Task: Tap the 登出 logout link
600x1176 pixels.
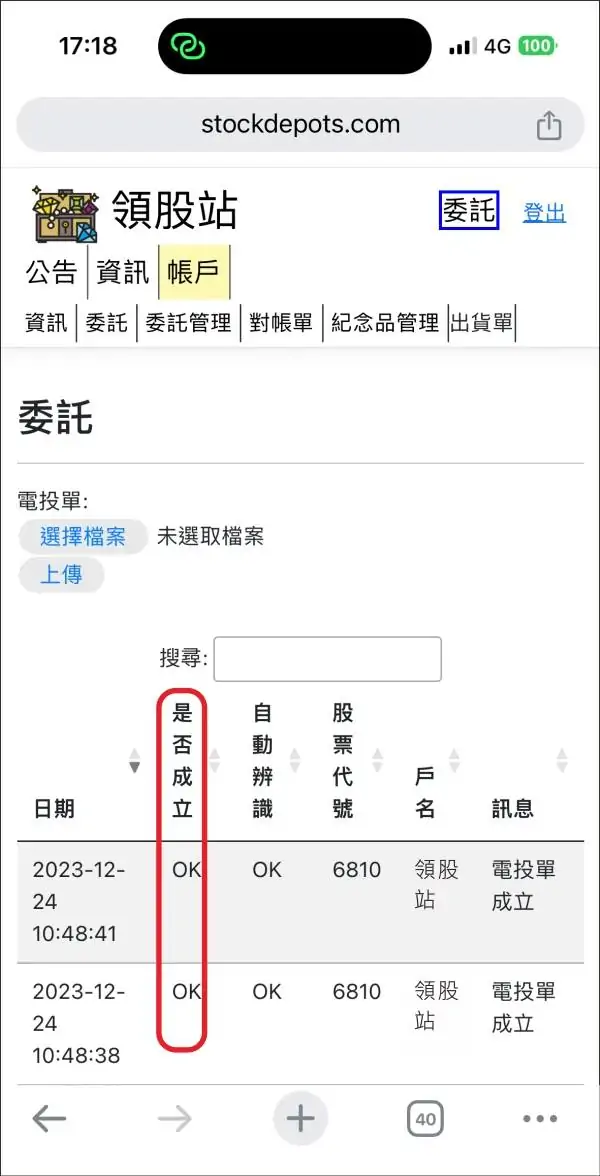Action: pyautogui.click(x=544, y=213)
